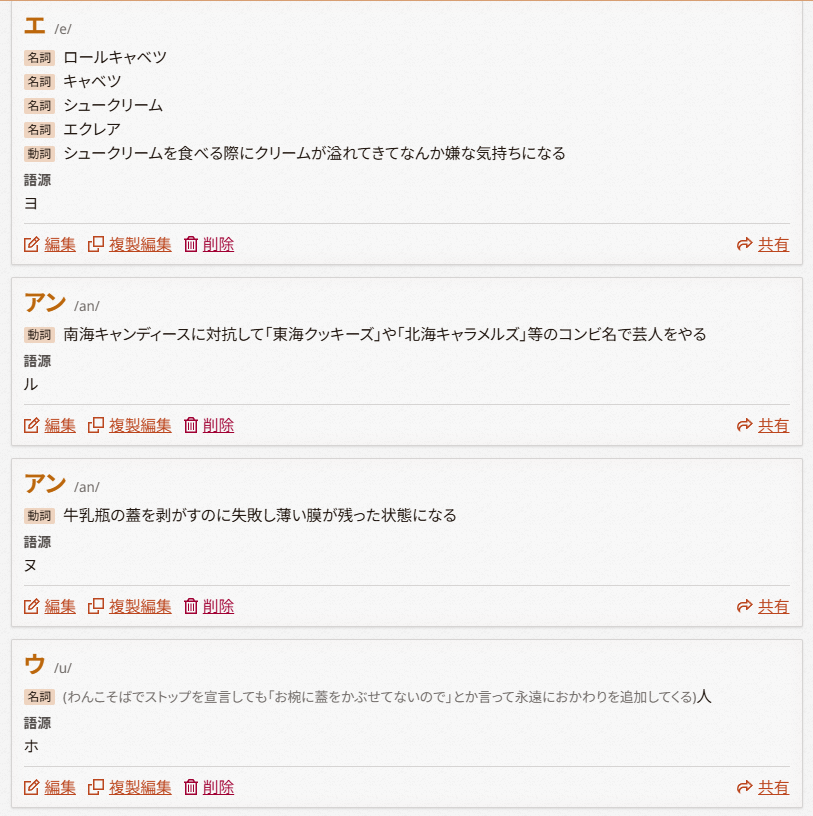The height and width of the screenshot is (816, 813).
Task: Edit the アン entry about 牛乳瓶の蓋
Action: point(50,606)
